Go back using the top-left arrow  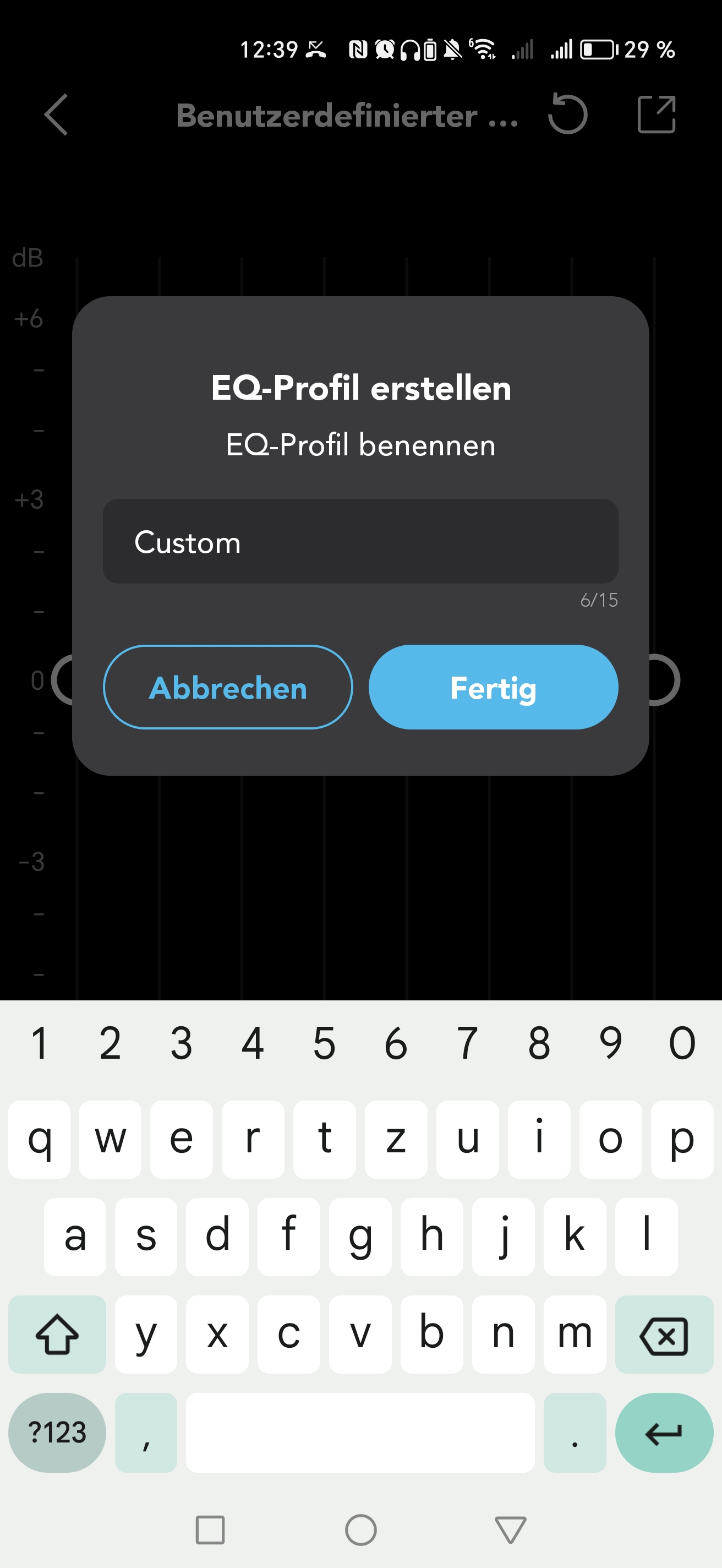[56, 115]
